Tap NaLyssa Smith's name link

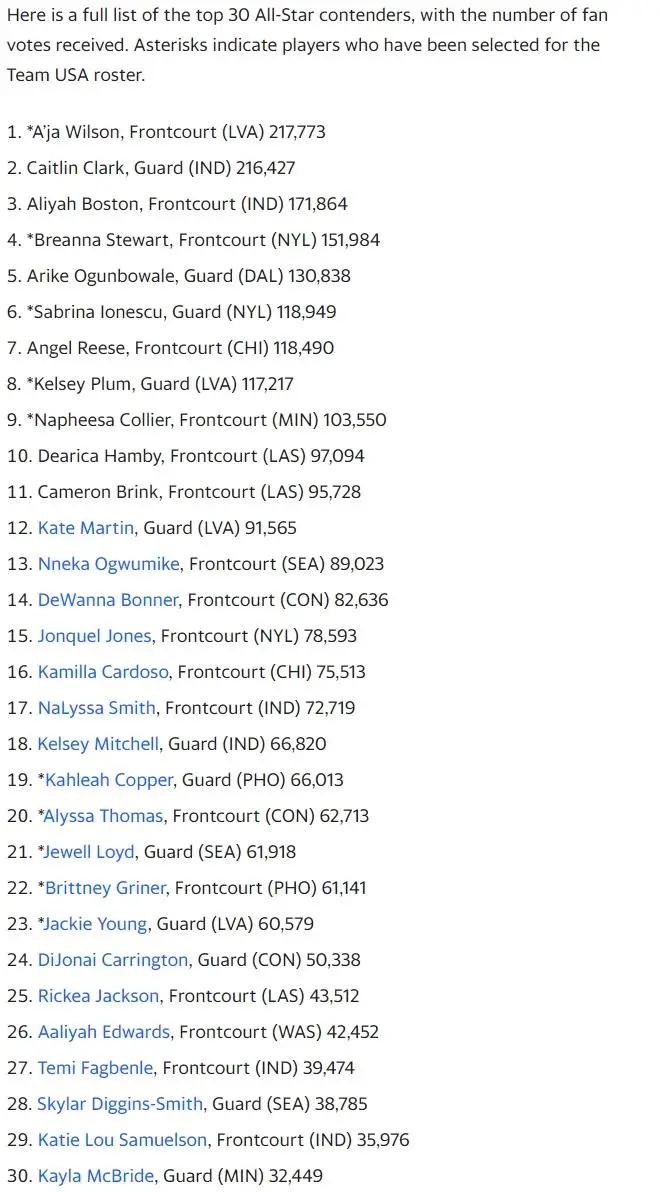[96, 708]
